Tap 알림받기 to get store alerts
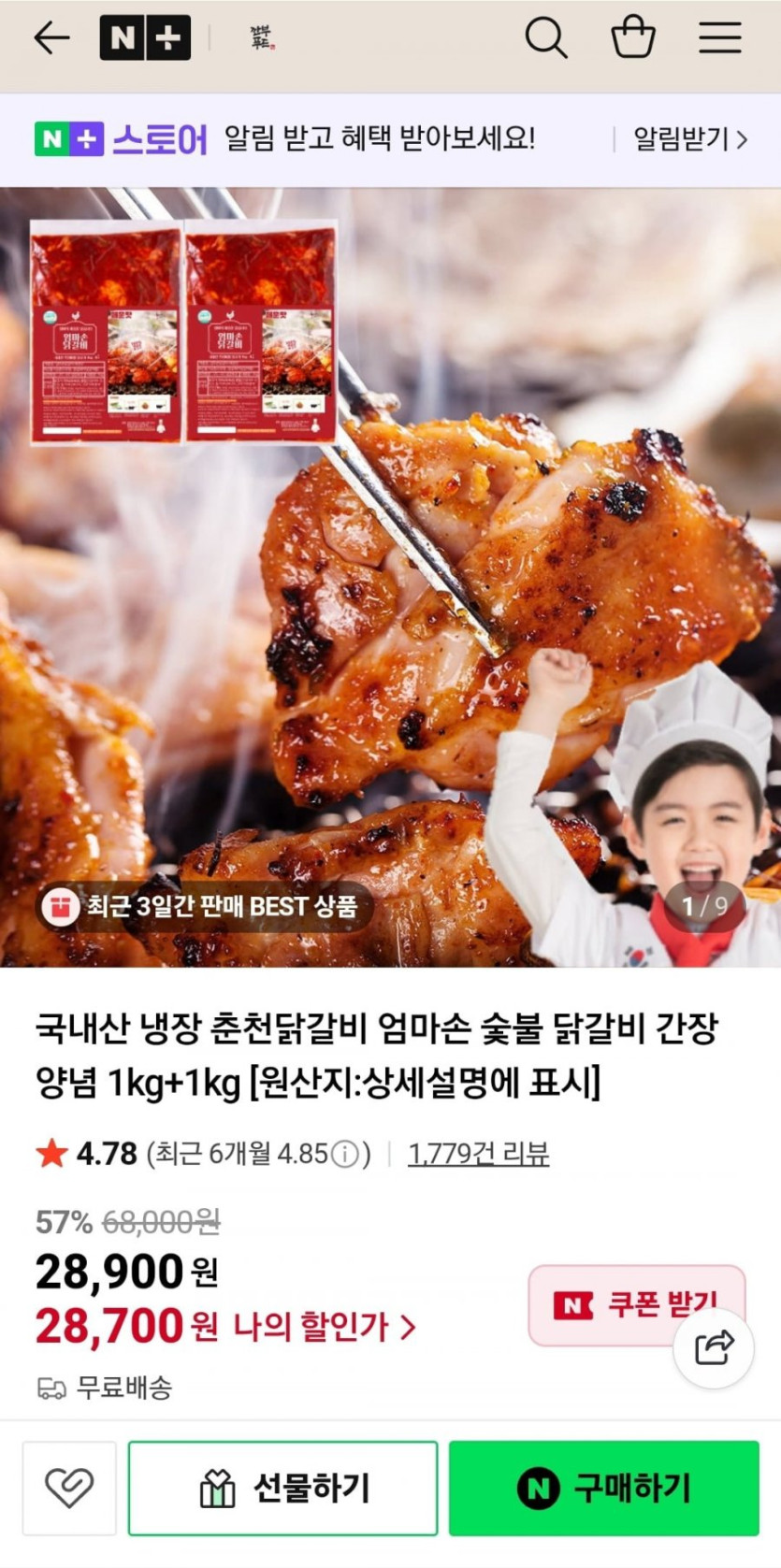Screen dimensions: 781x1568 (690, 139)
